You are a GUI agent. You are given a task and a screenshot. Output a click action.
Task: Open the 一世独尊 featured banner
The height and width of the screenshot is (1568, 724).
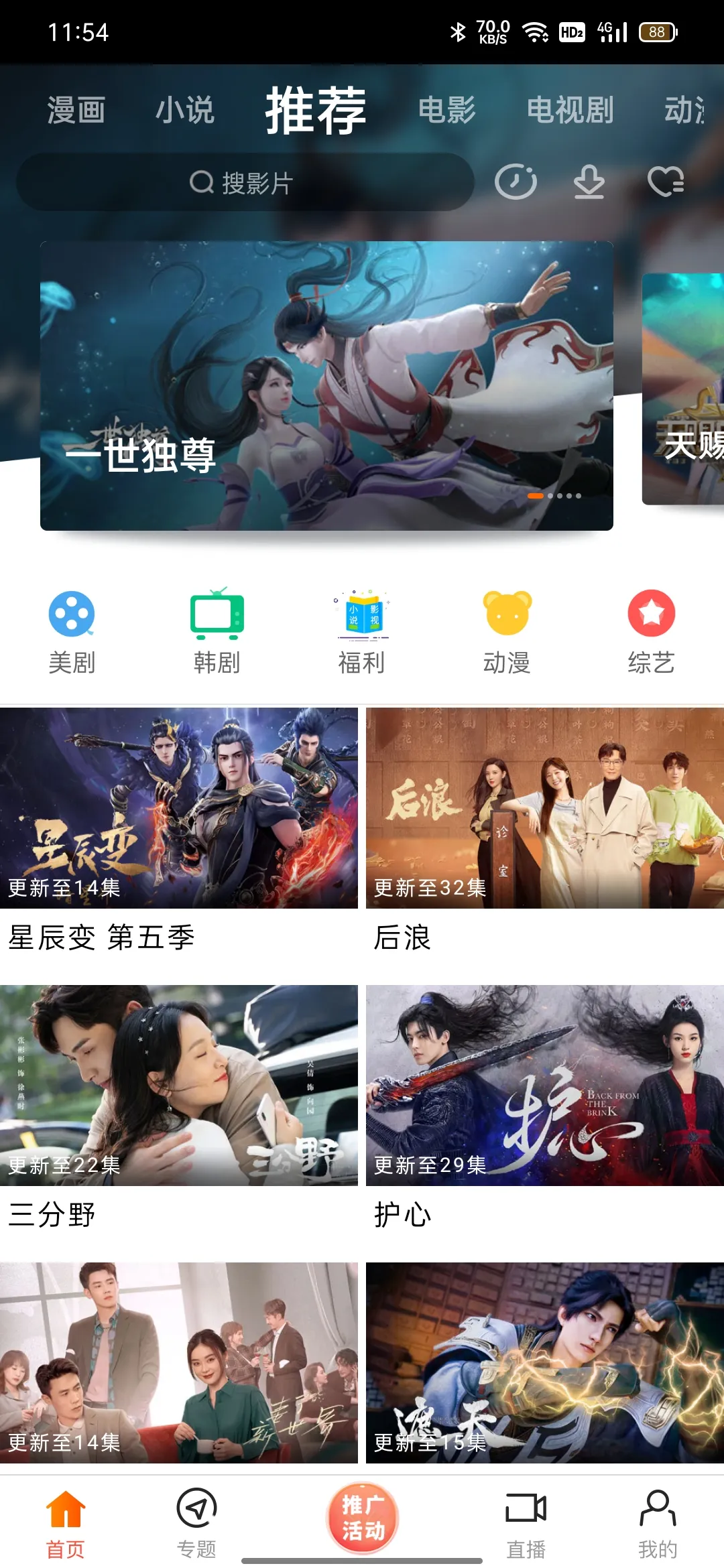point(327,385)
